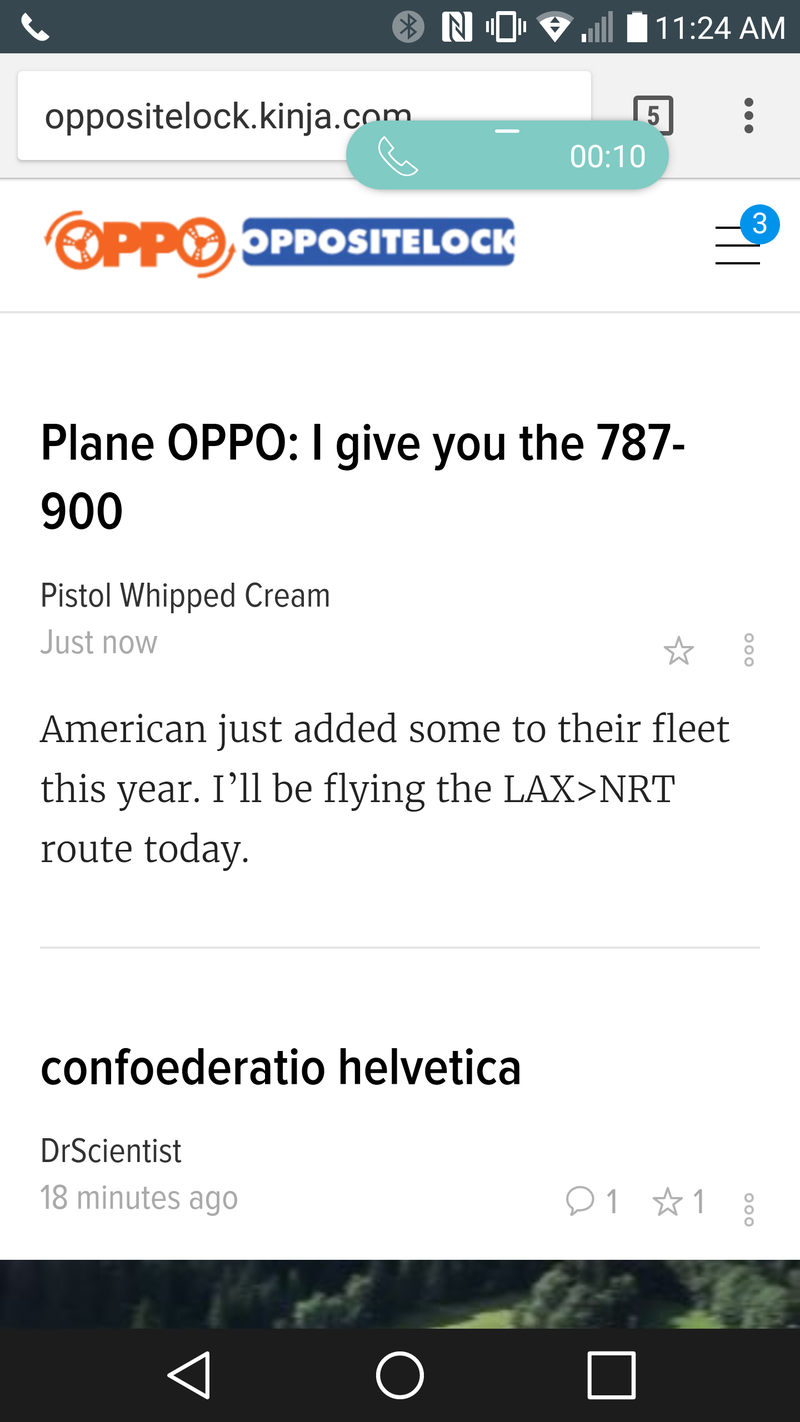Go back with the system back button
This screenshot has height=1422, width=800.
coord(189,1375)
